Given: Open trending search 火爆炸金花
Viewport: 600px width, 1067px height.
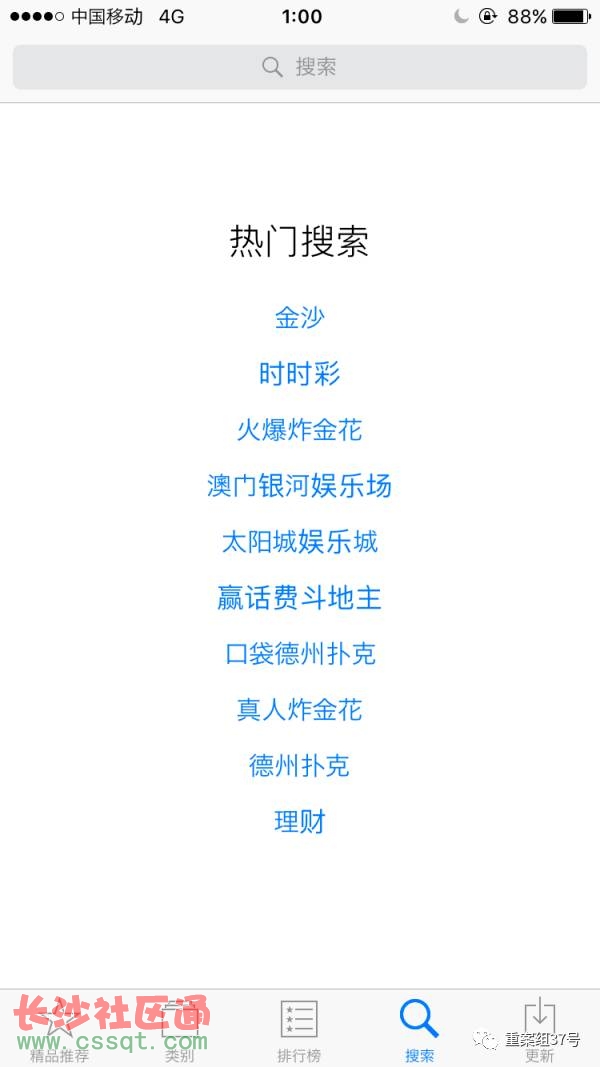Looking at the screenshot, I should [x=299, y=430].
